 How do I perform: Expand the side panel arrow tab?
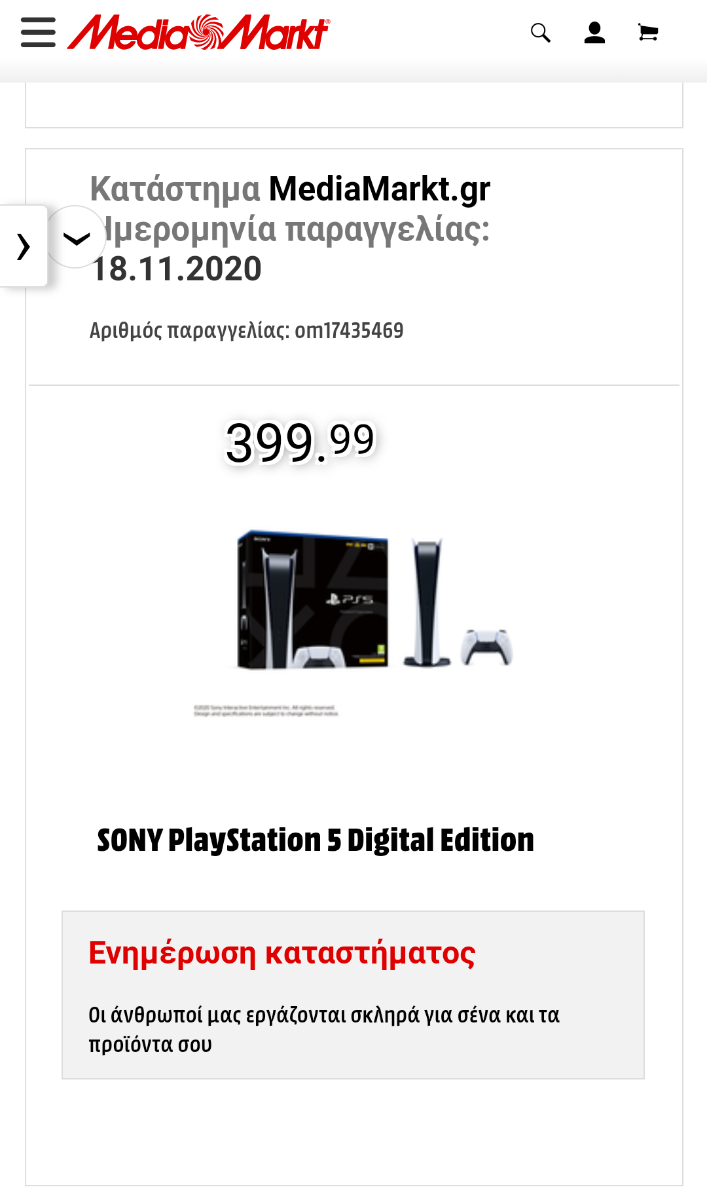click(23, 246)
